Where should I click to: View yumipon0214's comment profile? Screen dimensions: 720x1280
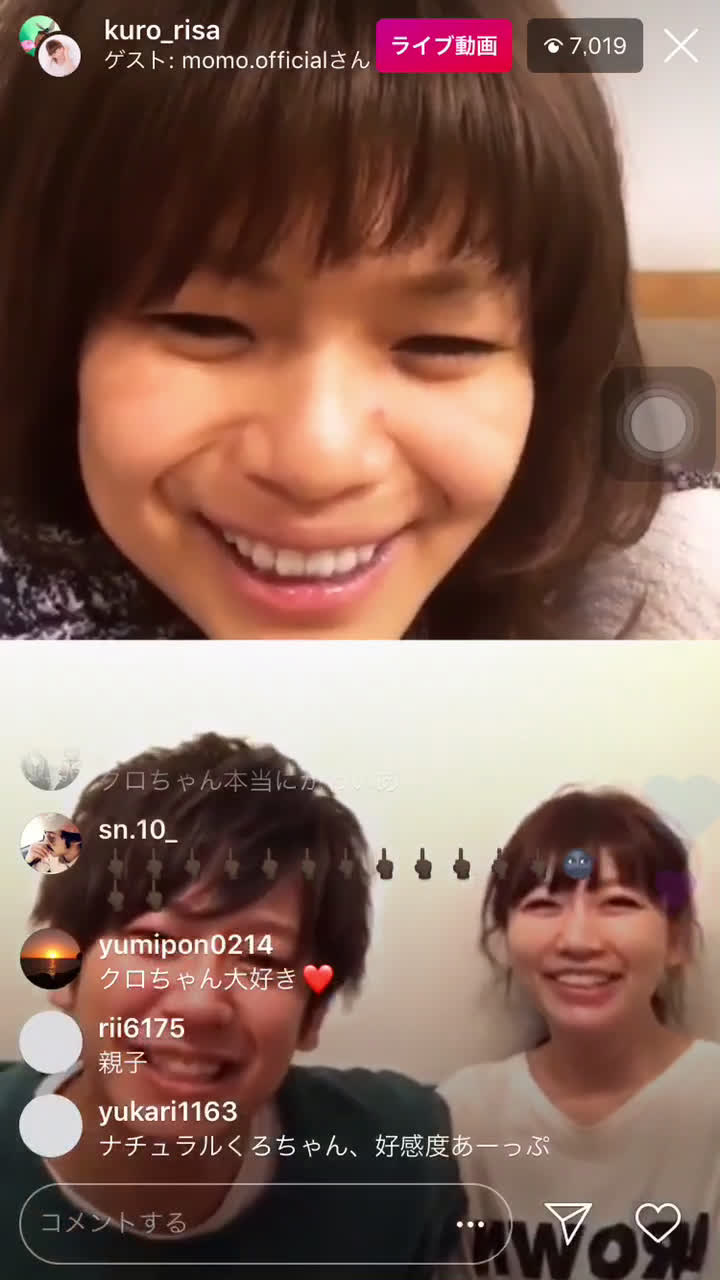[50, 959]
